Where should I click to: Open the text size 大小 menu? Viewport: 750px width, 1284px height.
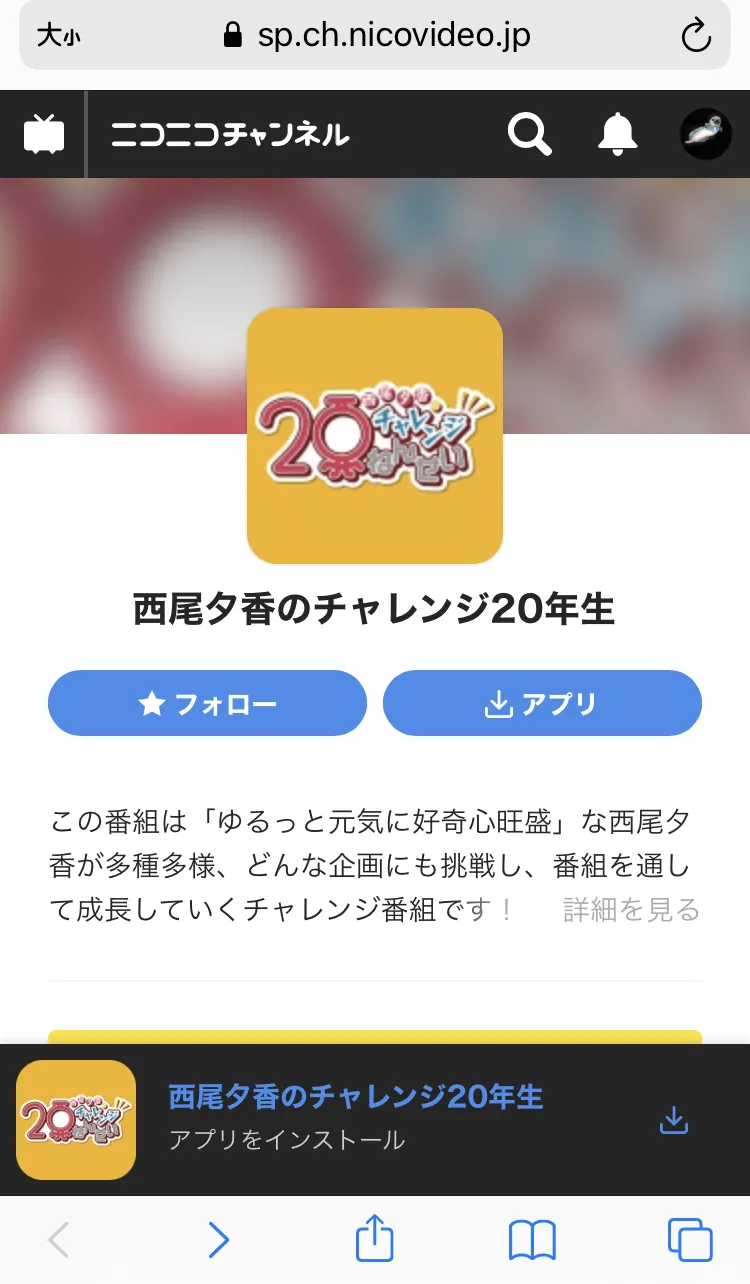tap(59, 37)
